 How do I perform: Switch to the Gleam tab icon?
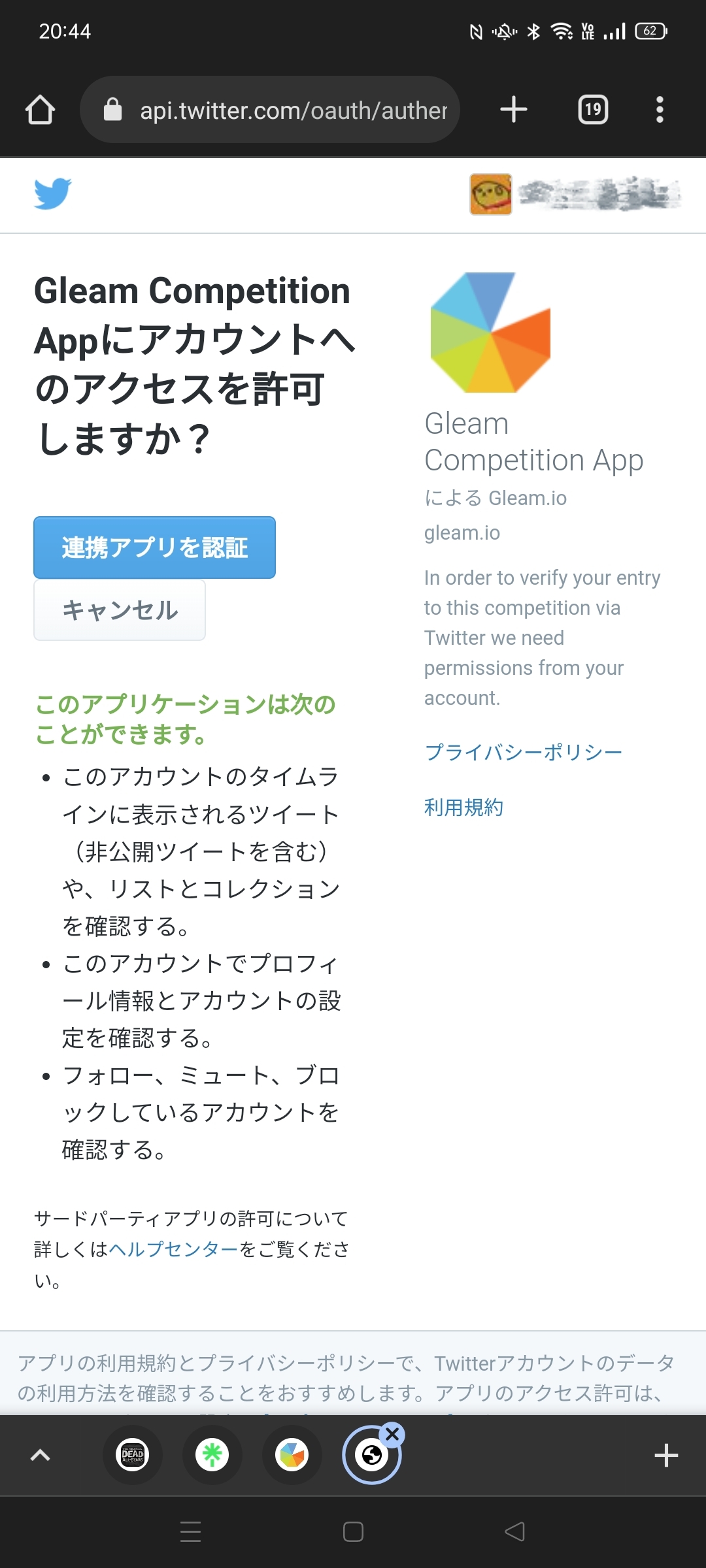(292, 1455)
